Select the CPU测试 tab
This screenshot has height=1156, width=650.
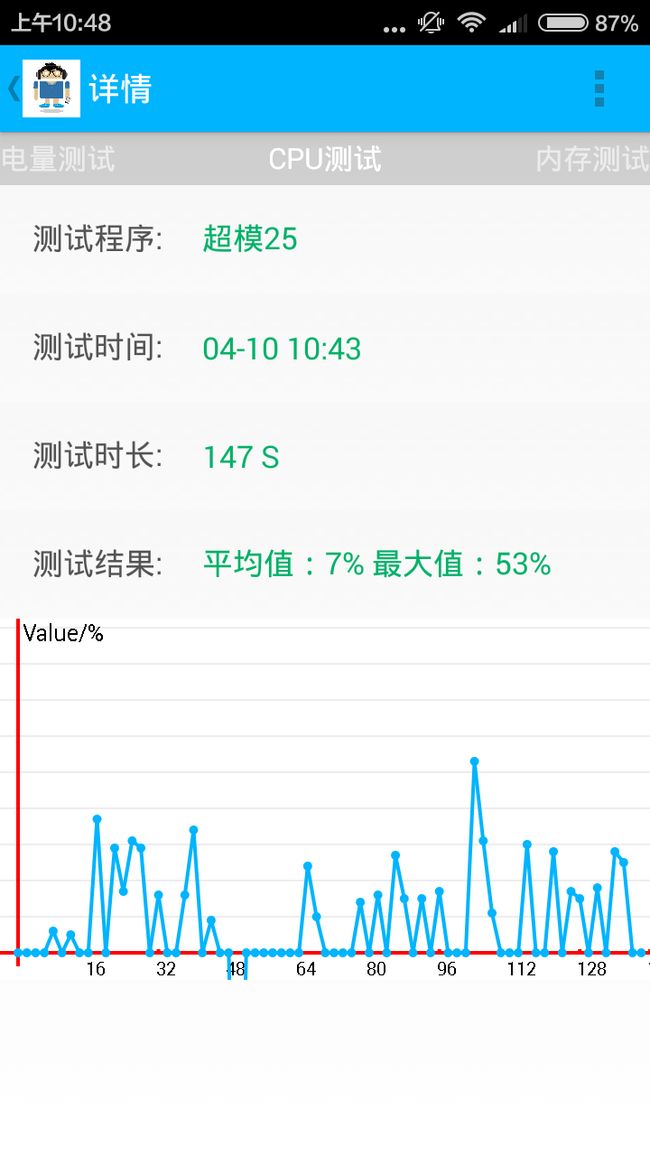coord(324,159)
